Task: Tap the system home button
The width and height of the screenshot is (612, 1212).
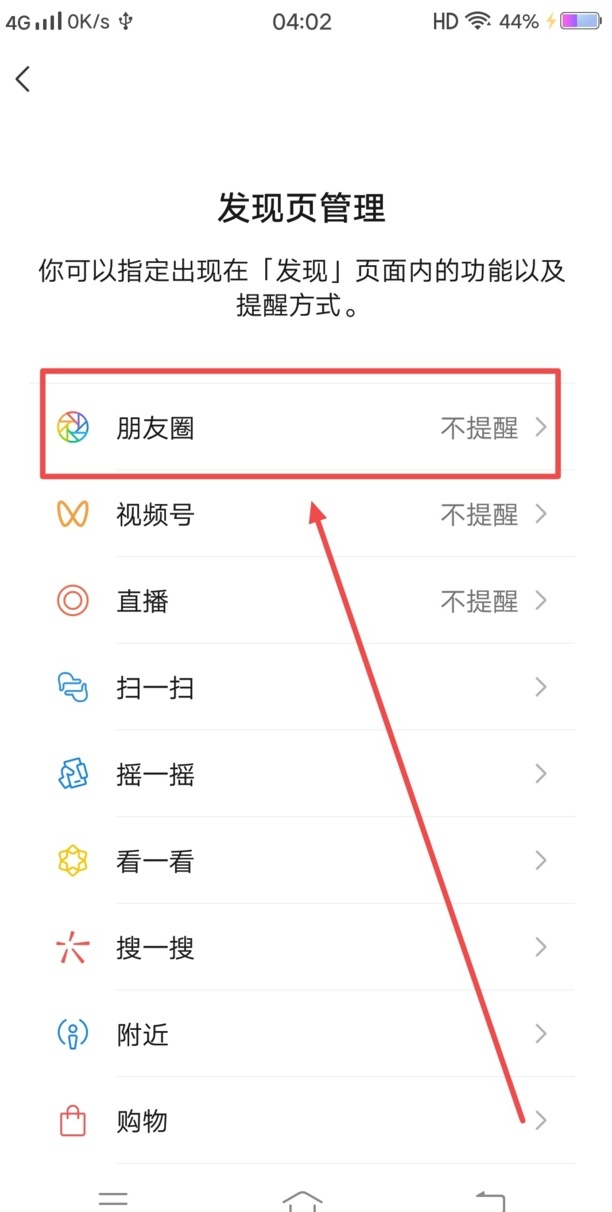Action: 303,1199
